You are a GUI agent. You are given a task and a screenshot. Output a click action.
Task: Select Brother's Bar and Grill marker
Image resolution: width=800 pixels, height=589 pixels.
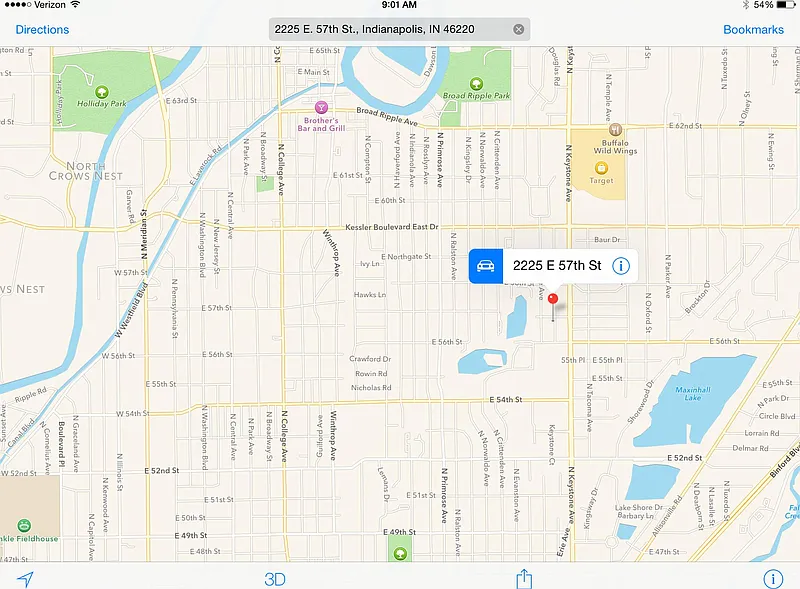pos(321,107)
